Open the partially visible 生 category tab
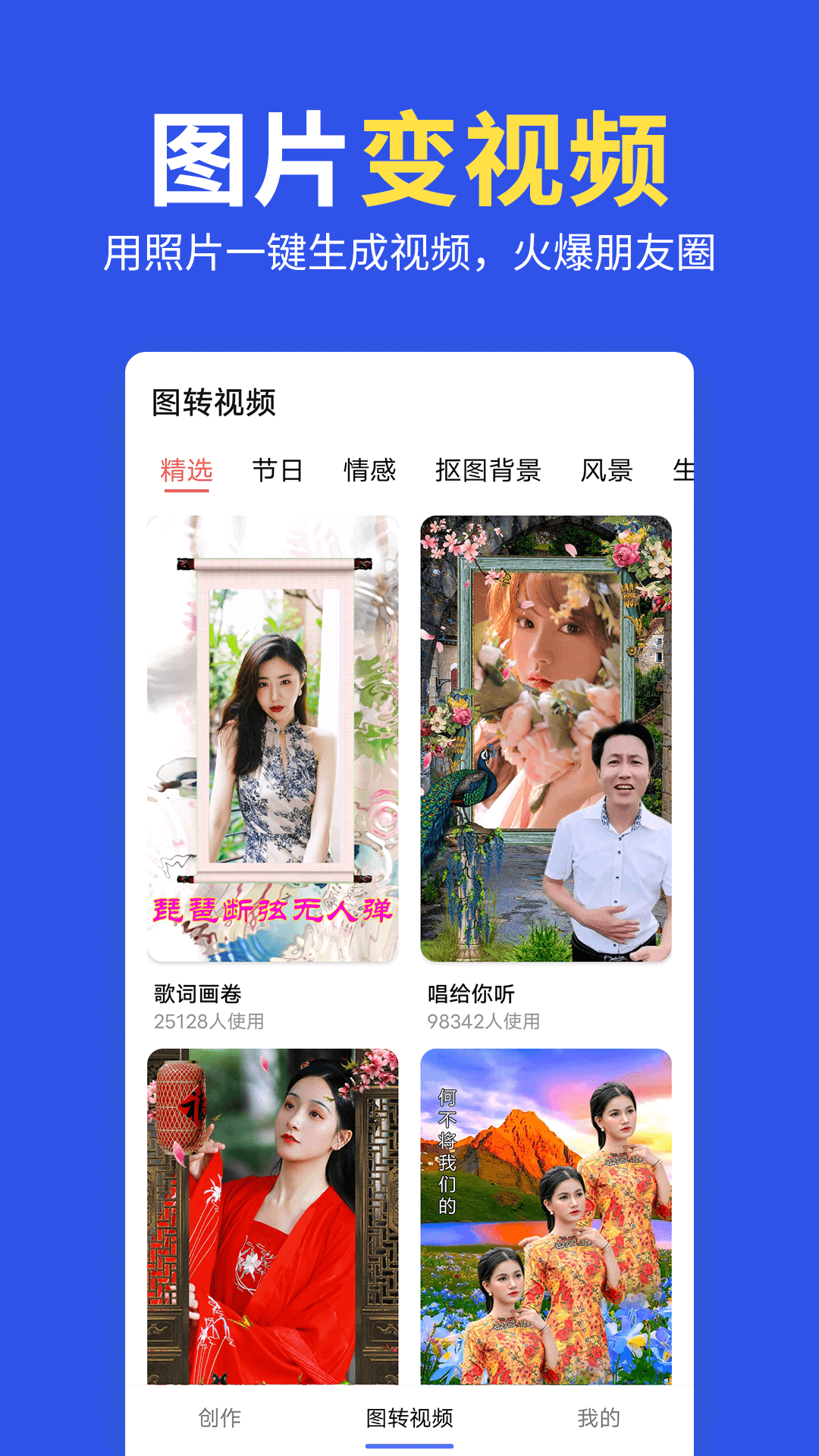This screenshot has height=1456, width=819. 683,470
